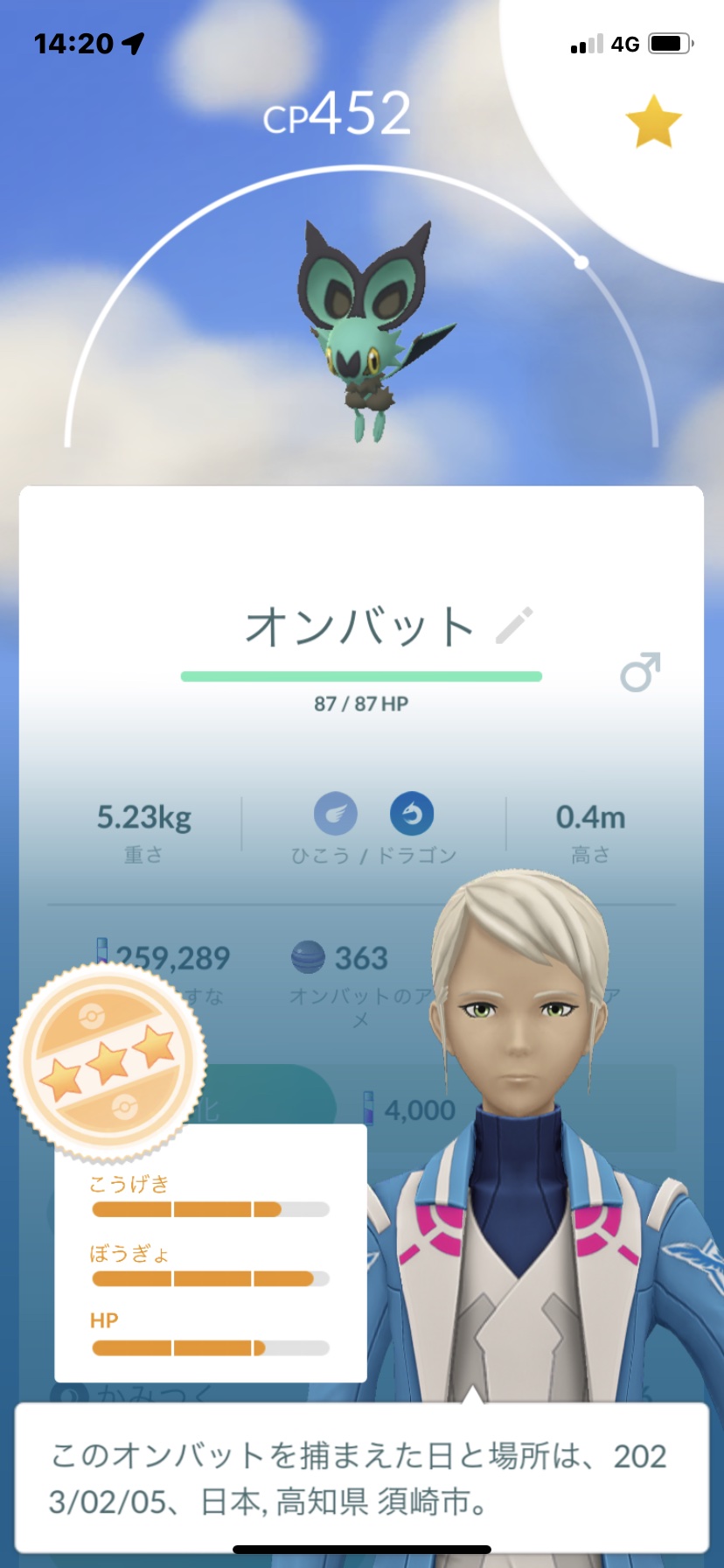Edit オンバット's nickname with the pencil
Viewport: 724px width, 1568px height.
click(x=514, y=626)
